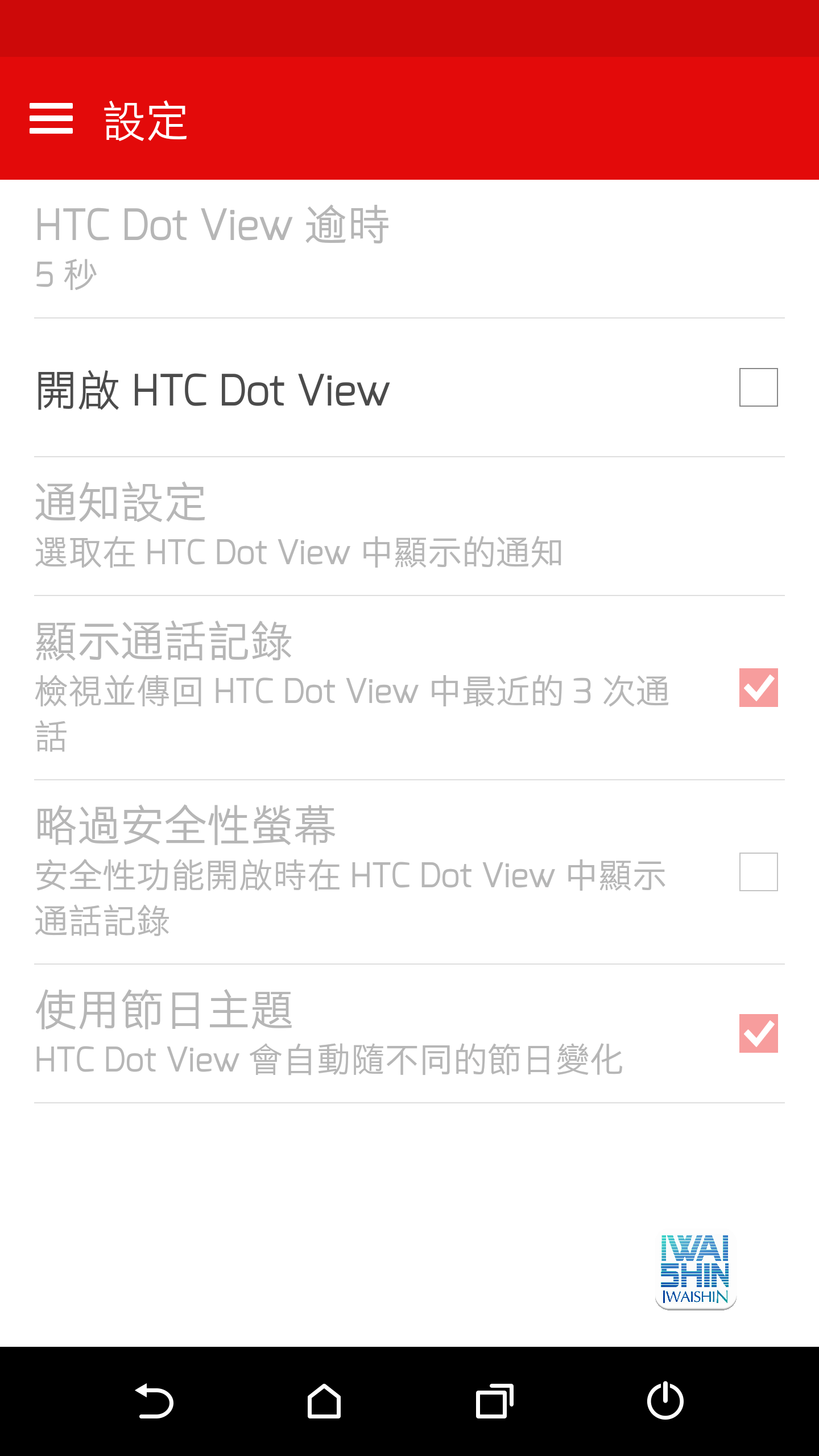
Task: Open 通知設定 notification settings
Action: coord(409,526)
